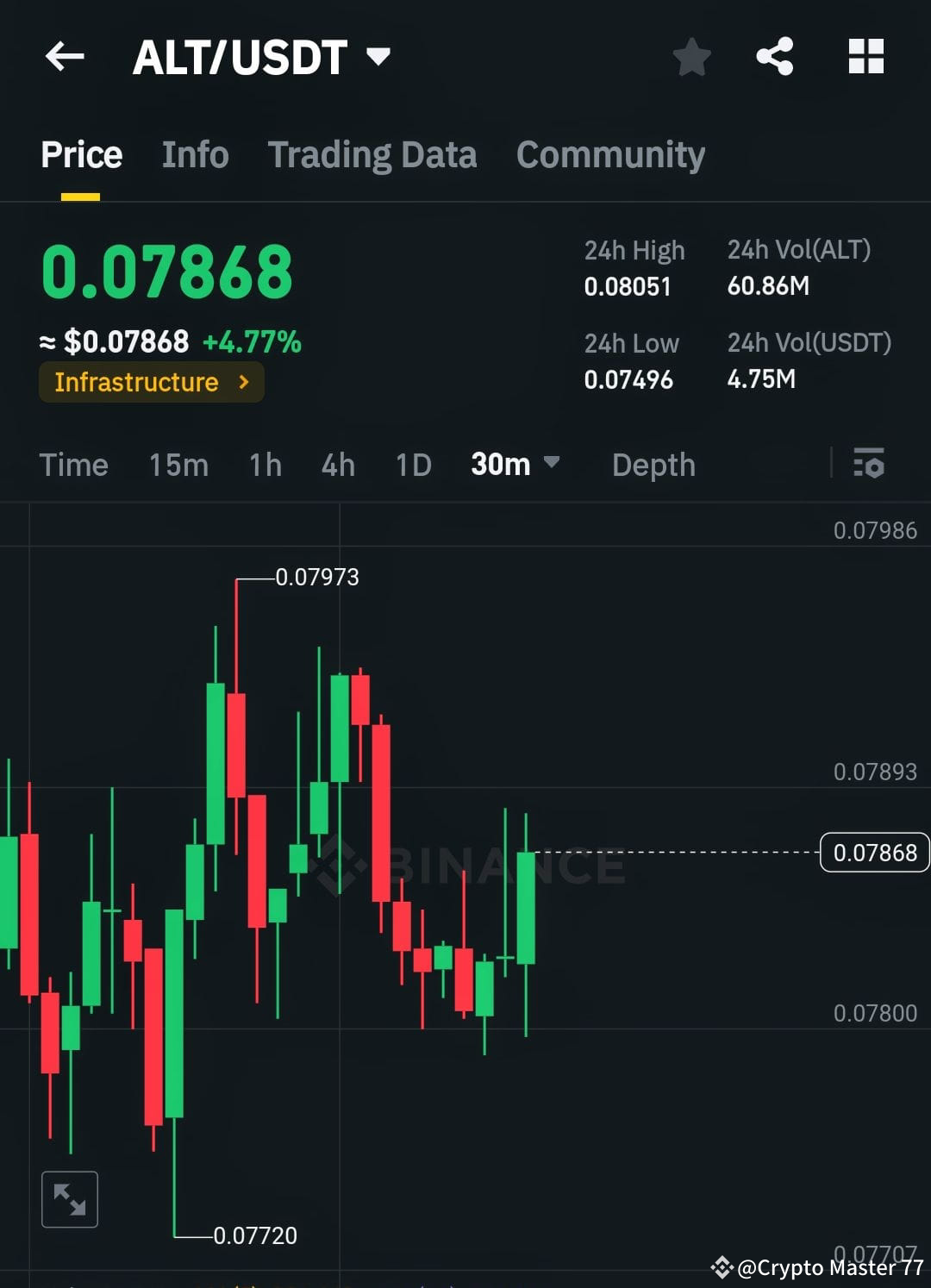Open the grid layout menu icon

pos(865,55)
